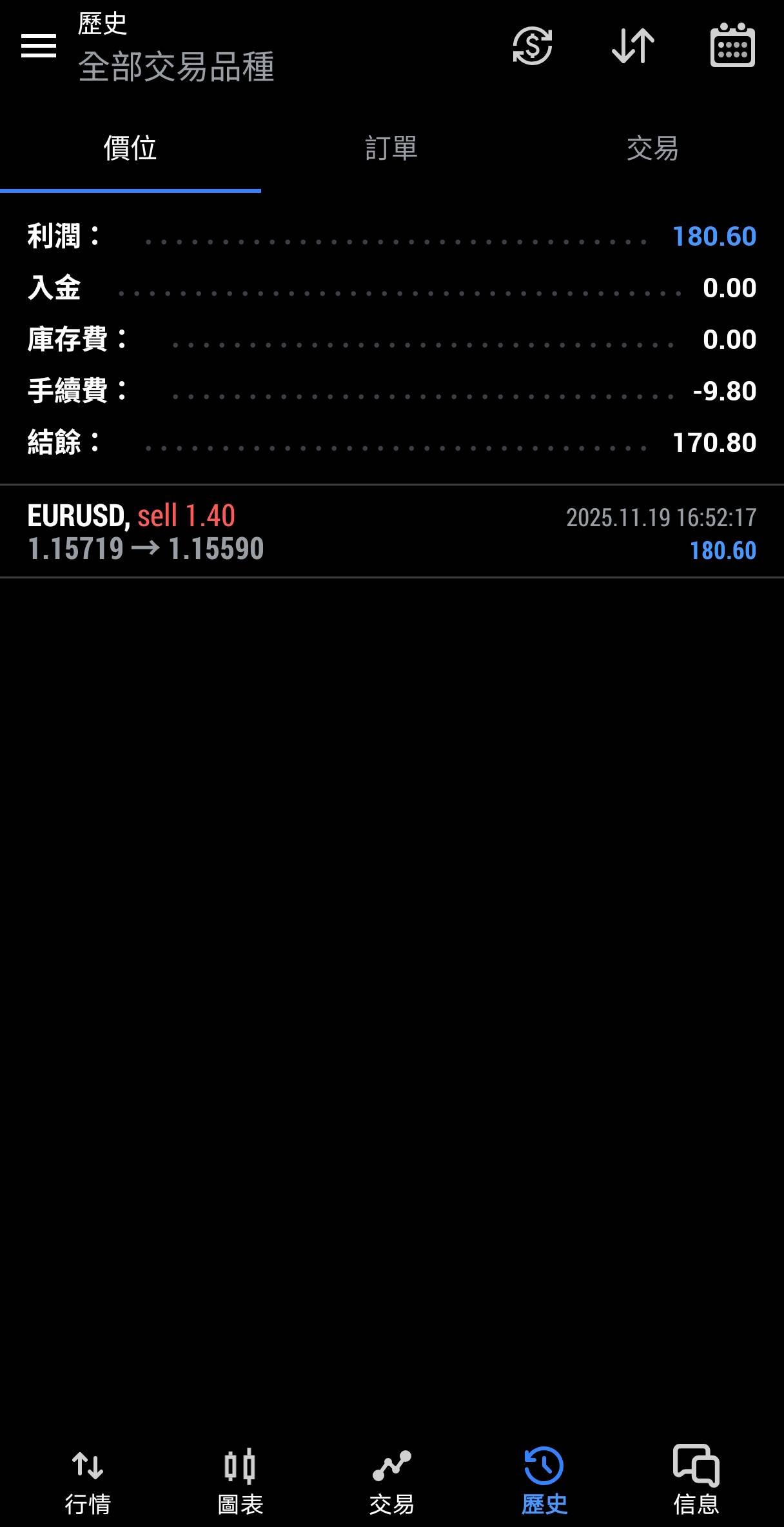This screenshot has width=784, height=1527.
Task: Tap the currency symbol filter icon
Action: tap(532, 46)
